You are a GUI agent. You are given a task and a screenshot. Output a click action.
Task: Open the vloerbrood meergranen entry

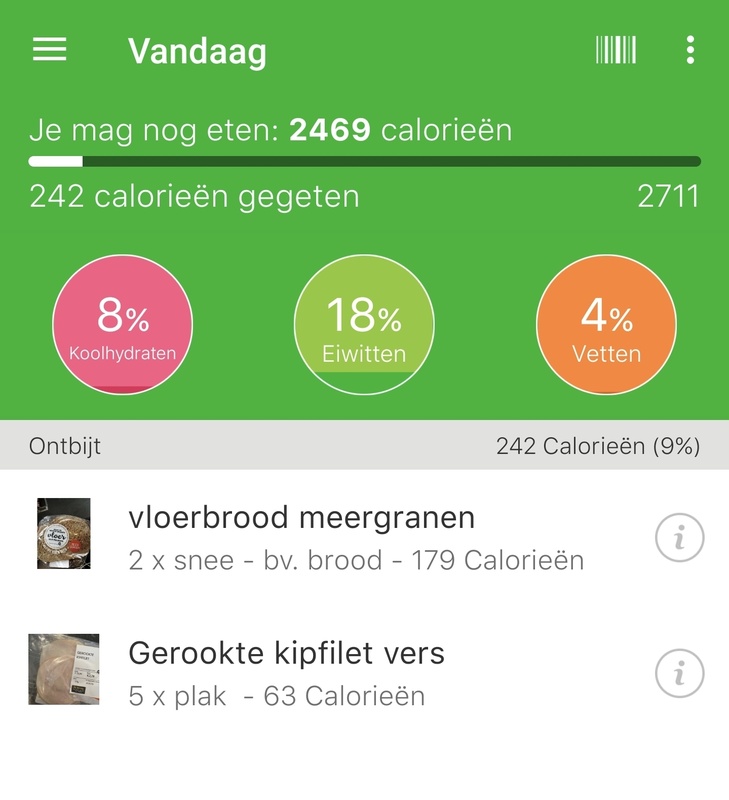300,517
